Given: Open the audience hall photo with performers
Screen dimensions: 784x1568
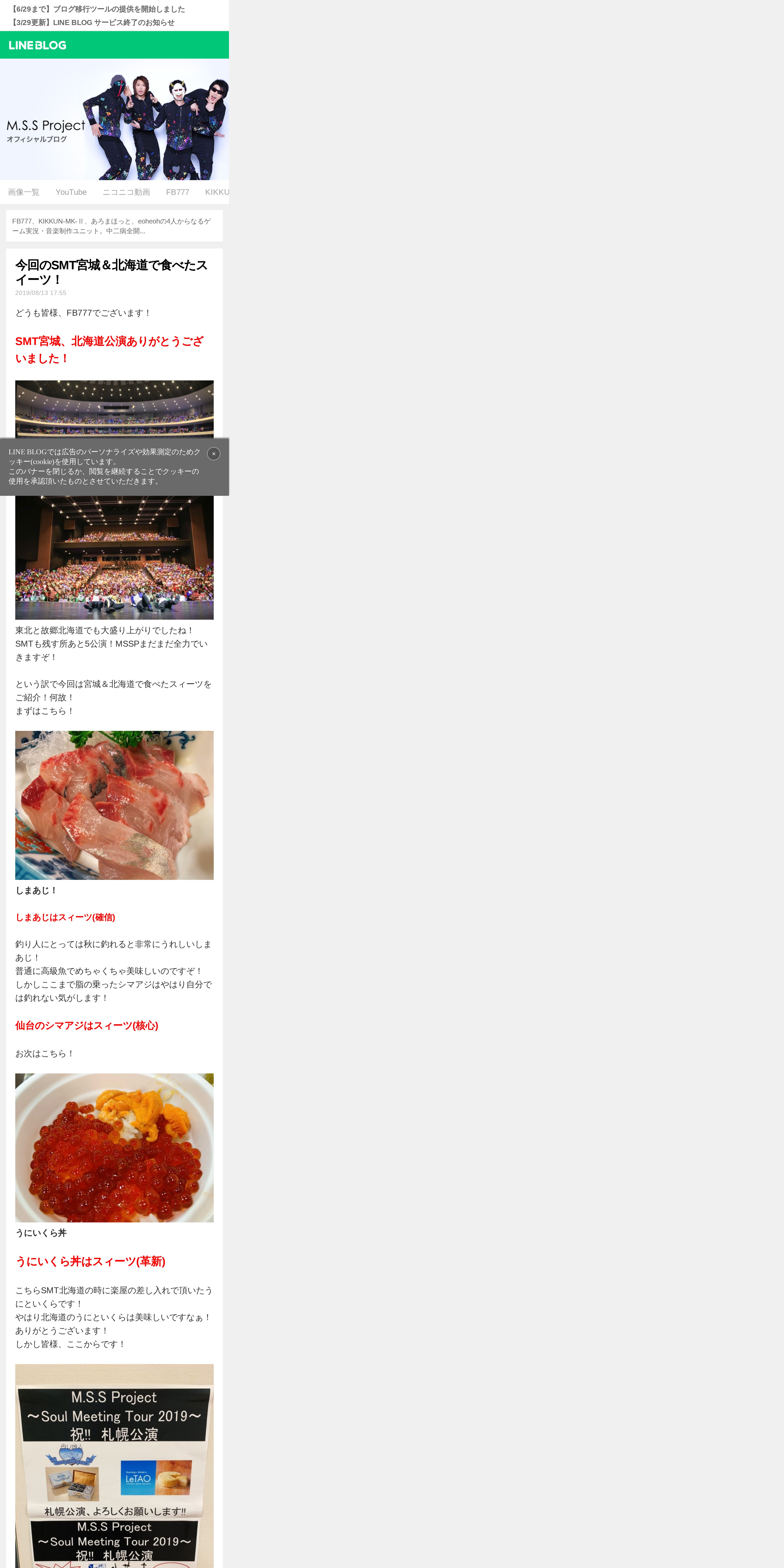Looking at the screenshot, I should coord(114,557).
